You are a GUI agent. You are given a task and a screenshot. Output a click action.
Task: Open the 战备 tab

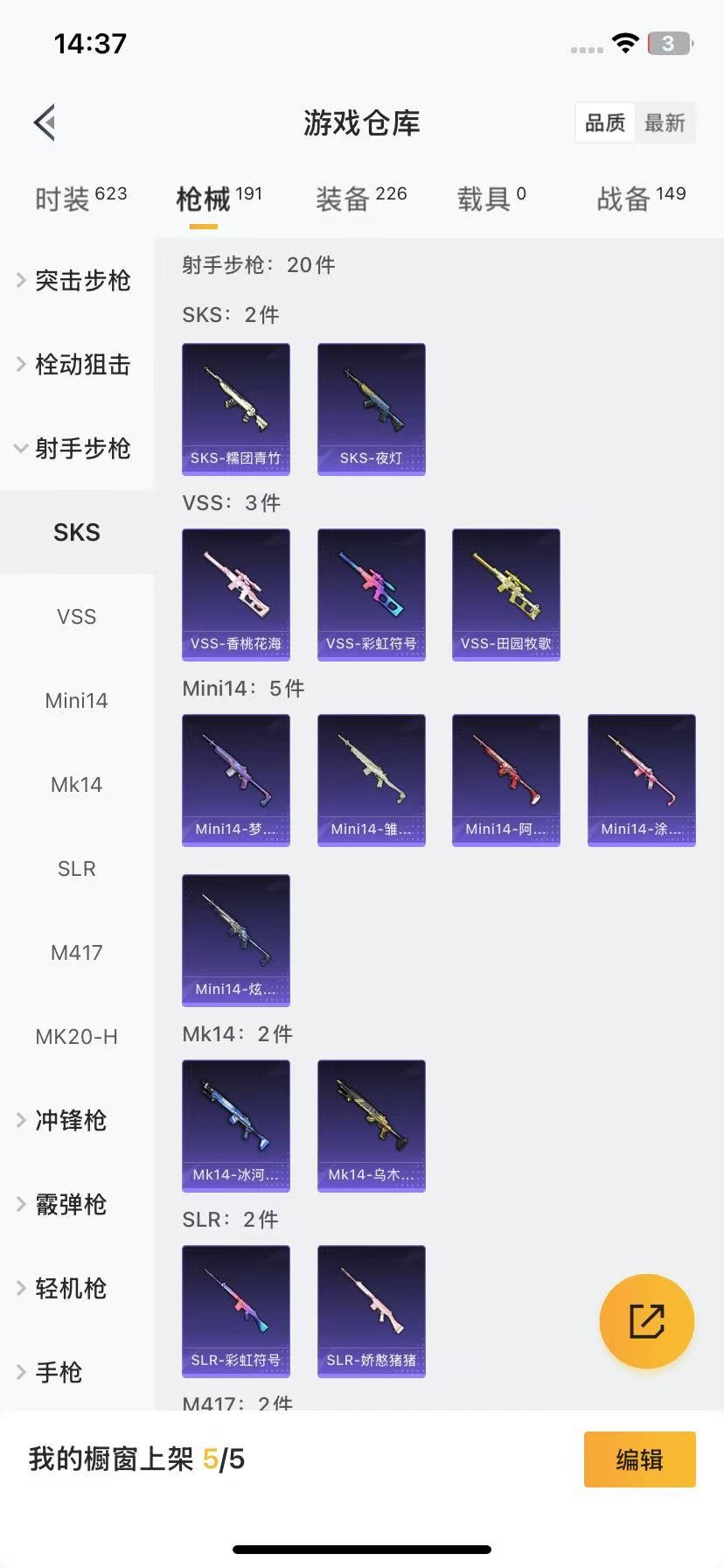[641, 199]
